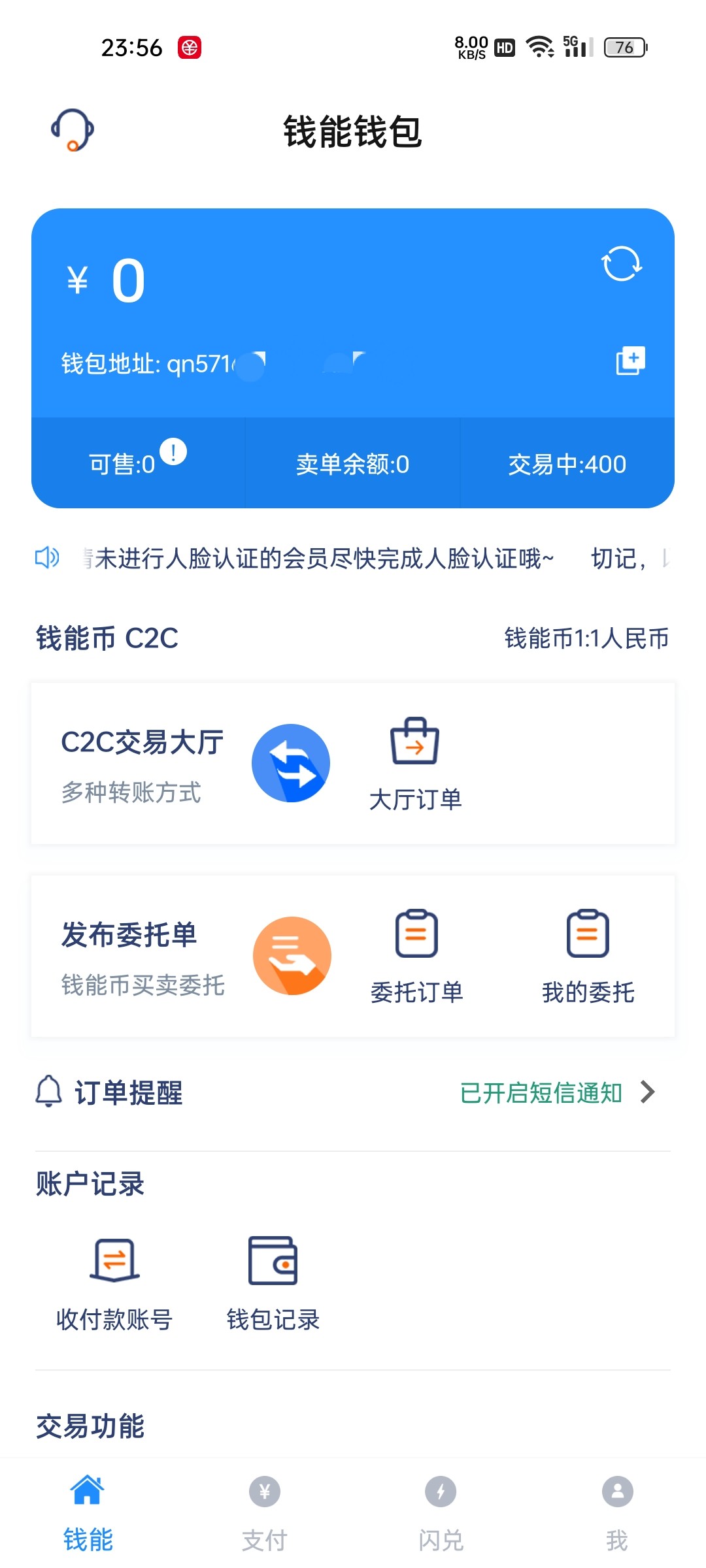Open customer service via headset icon
This screenshot has width=706, height=1568.
coord(72,129)
